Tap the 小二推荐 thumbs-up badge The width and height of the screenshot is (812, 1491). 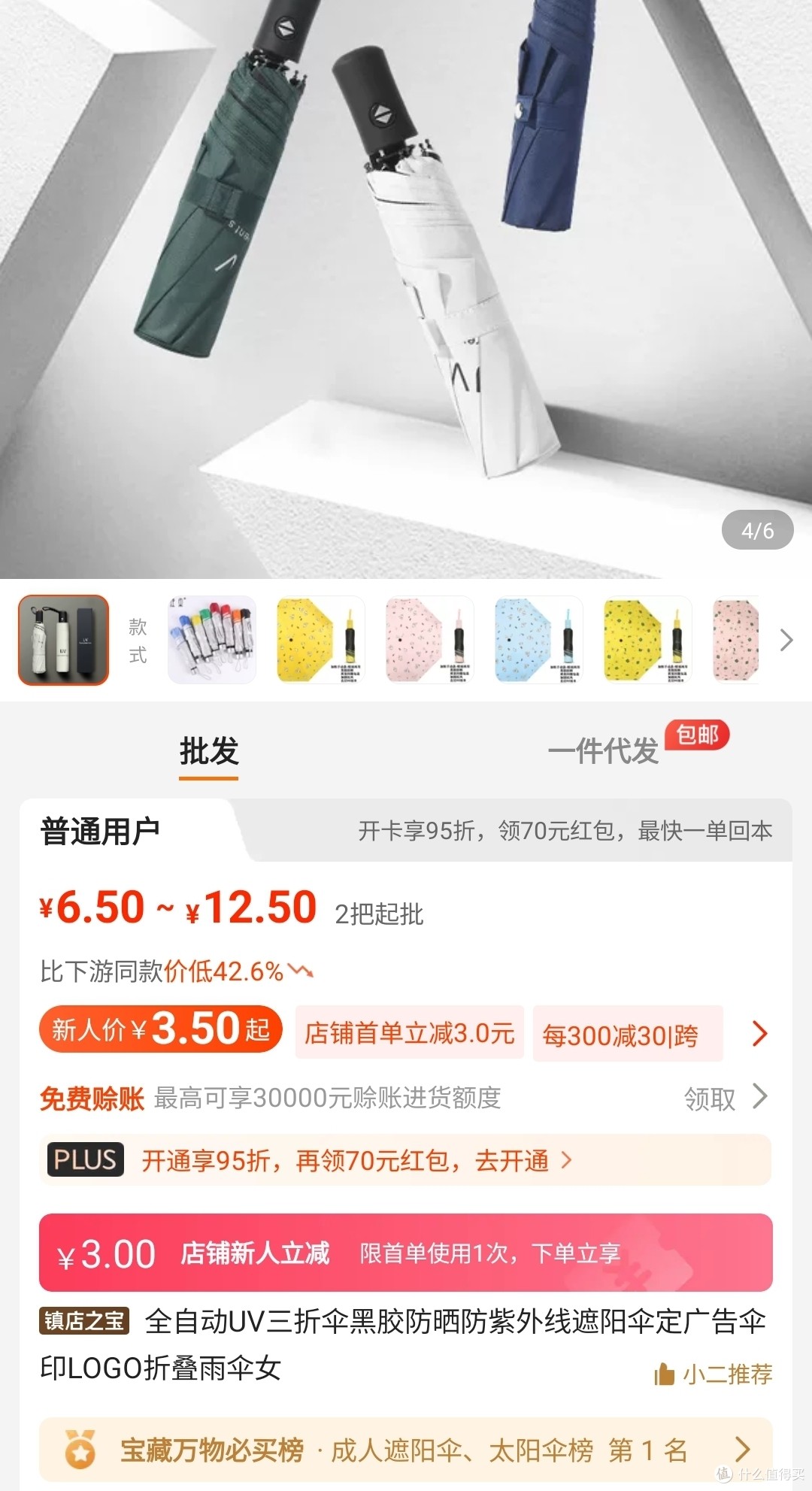714,1374
